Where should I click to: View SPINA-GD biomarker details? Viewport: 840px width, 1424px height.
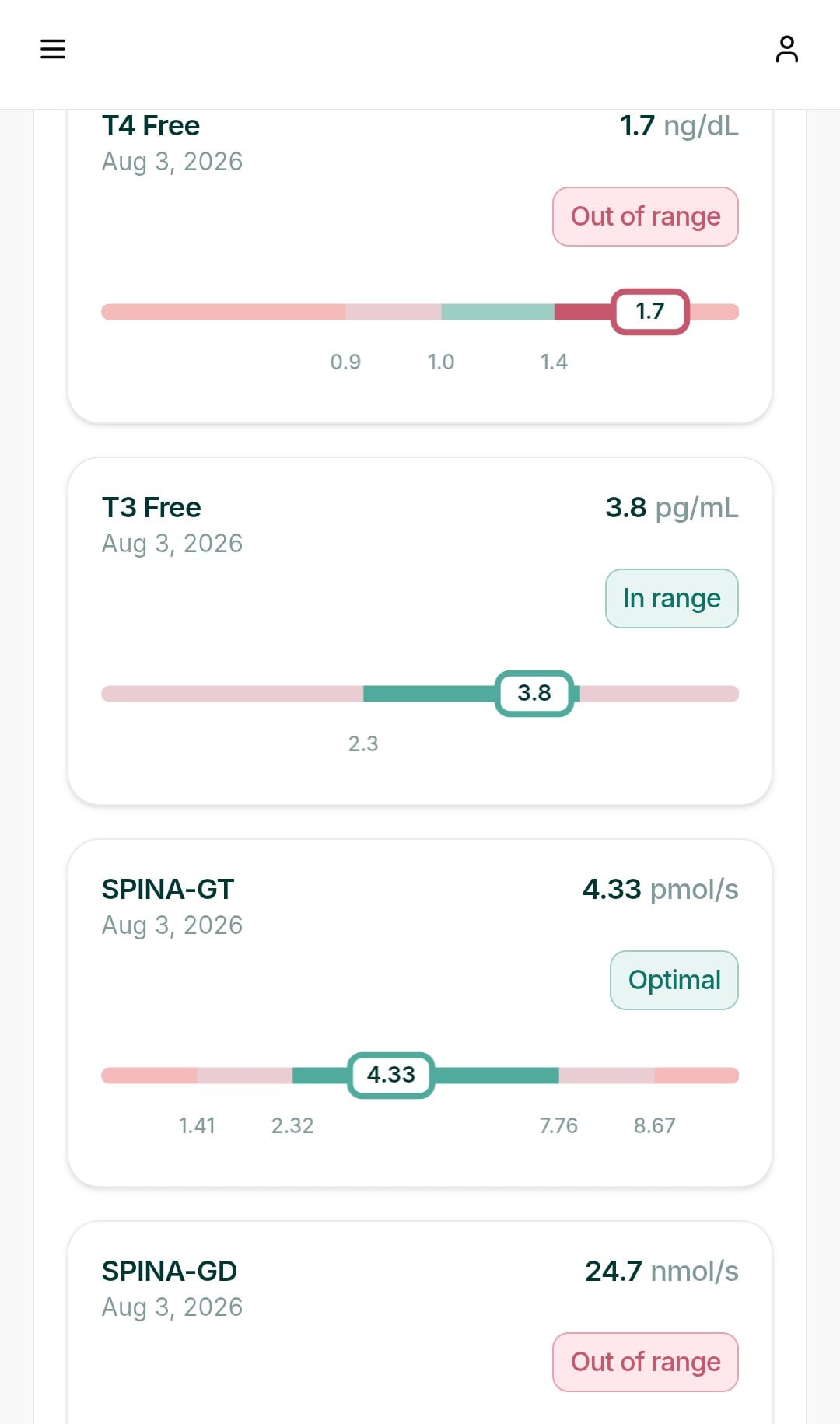[420, 1322]
